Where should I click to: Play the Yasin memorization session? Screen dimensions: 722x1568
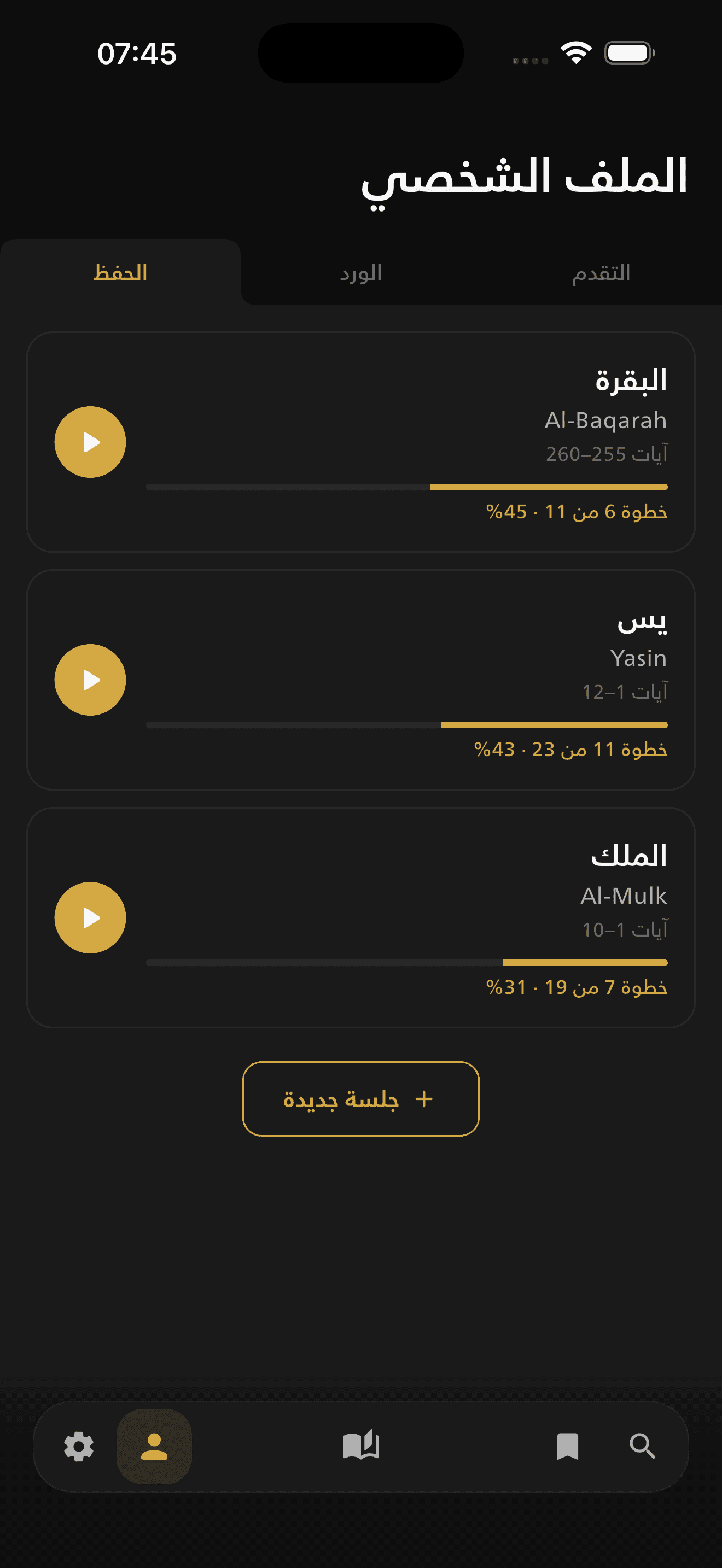click(90, 680)
